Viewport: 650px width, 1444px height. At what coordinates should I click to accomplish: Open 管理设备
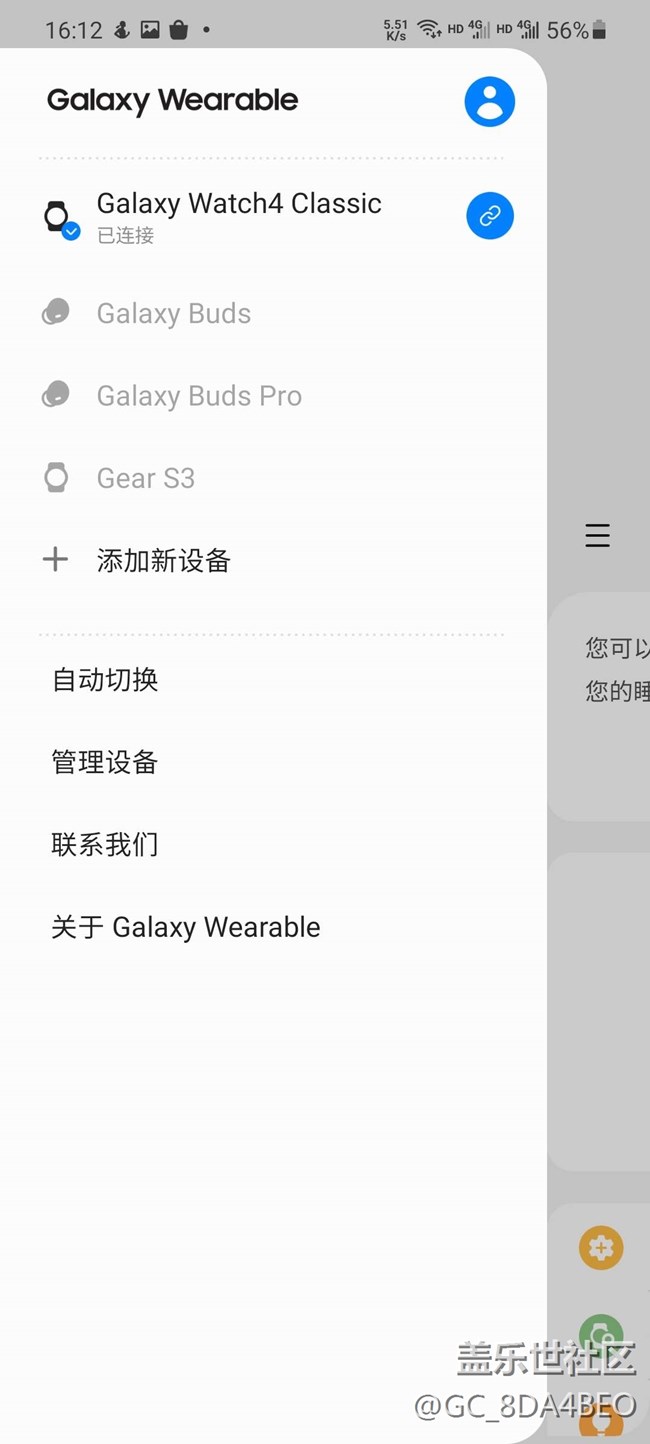272,763
